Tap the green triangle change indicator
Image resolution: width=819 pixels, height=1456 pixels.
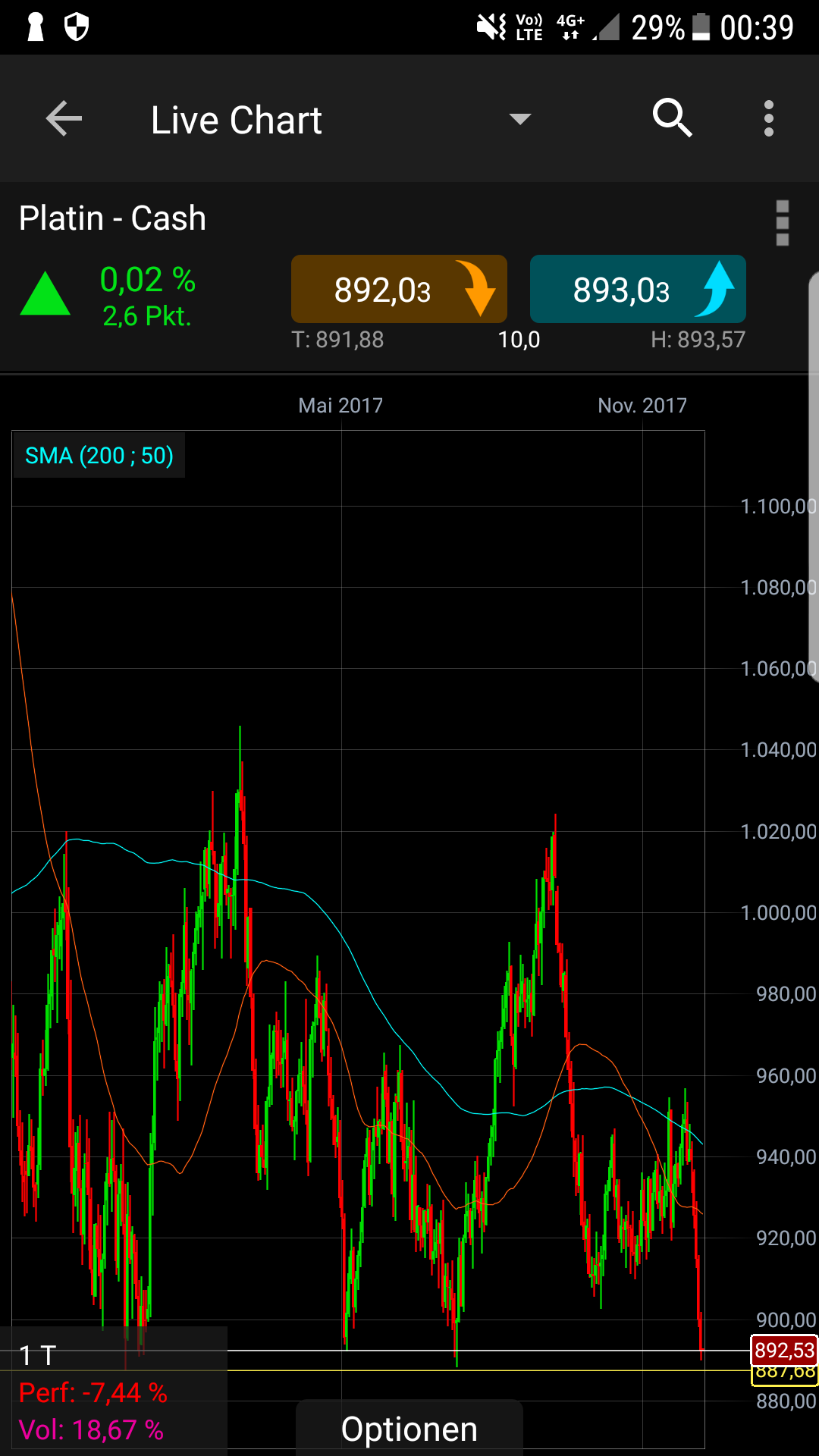pos(45,296)
